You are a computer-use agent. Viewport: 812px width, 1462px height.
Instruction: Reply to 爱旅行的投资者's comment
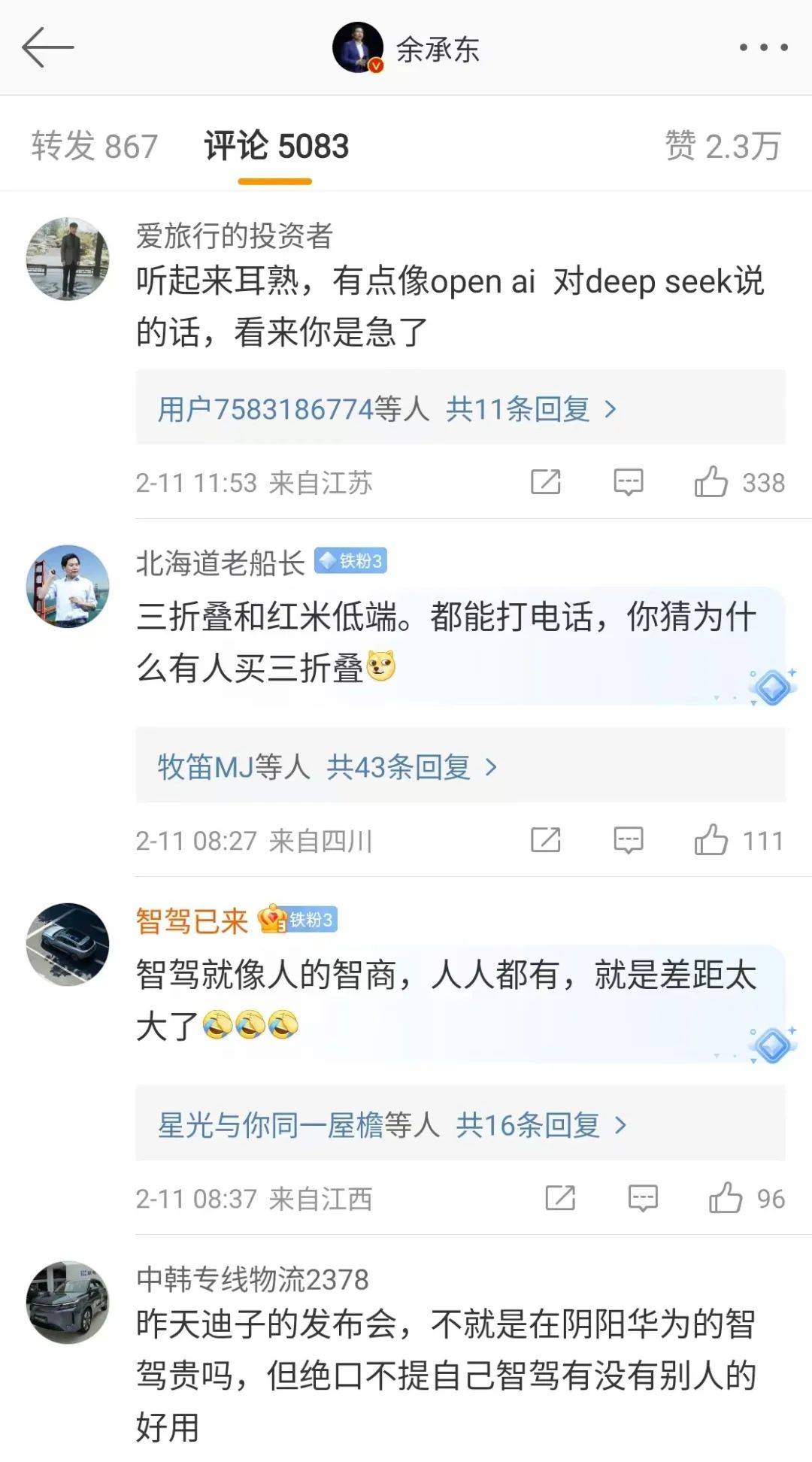tap(628, 482)
